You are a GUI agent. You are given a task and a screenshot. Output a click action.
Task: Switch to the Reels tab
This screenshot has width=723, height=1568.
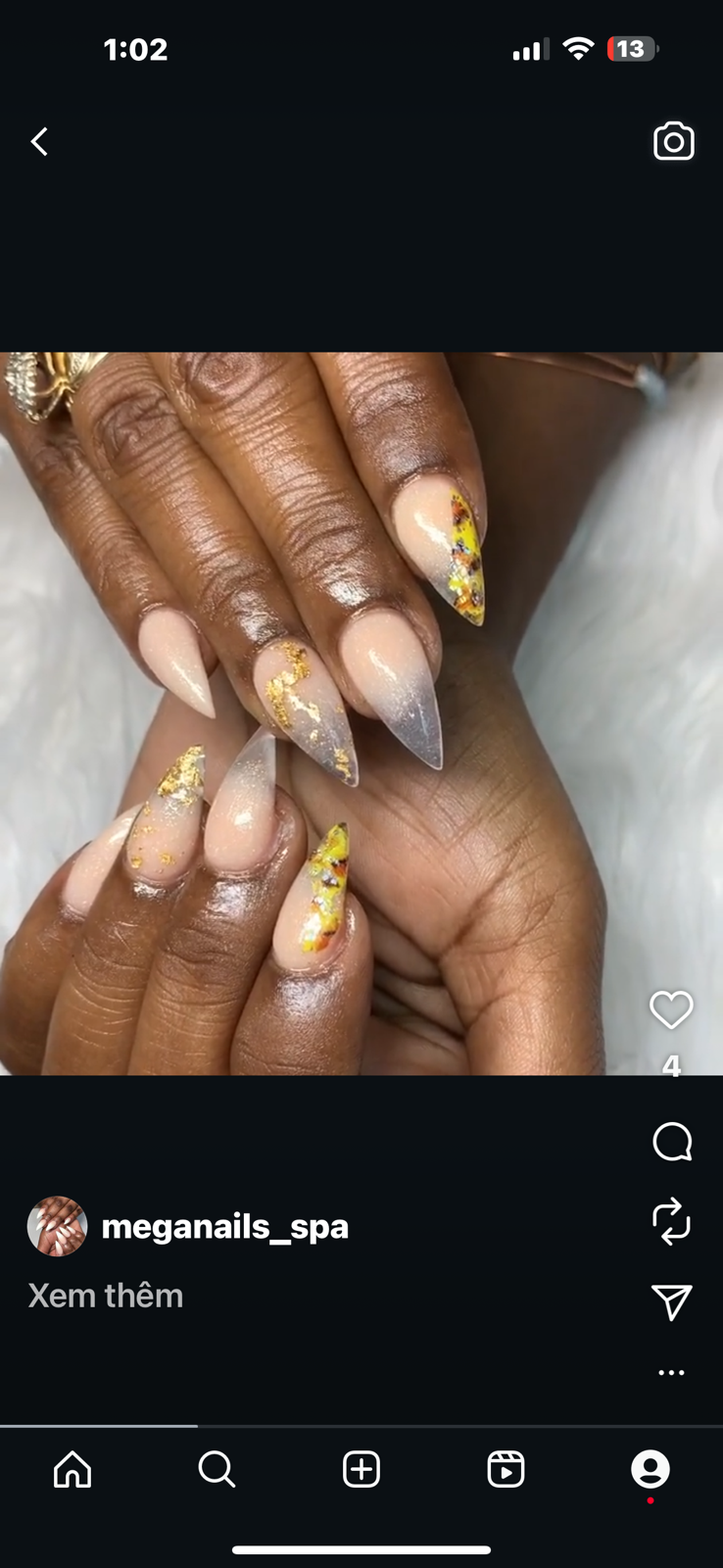click(506, 1470)
